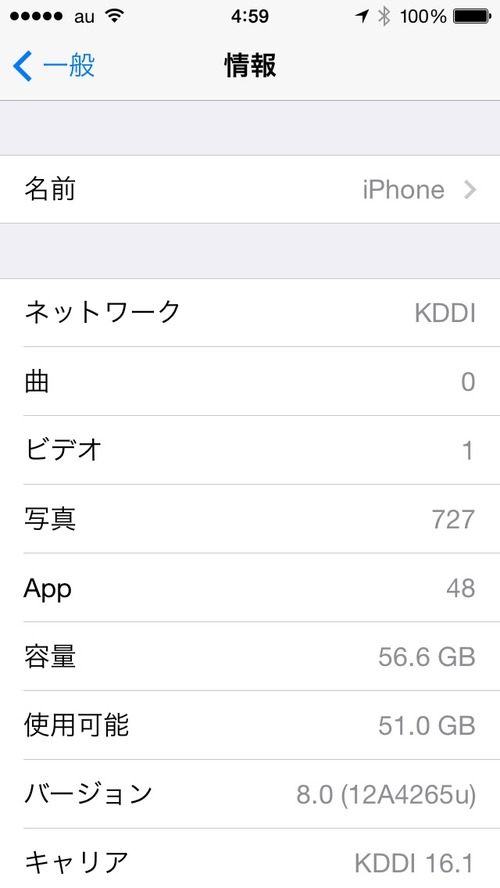Open the 名前 row showing iPhone
This screenshot has width=500, height=888.
(250, 189)
